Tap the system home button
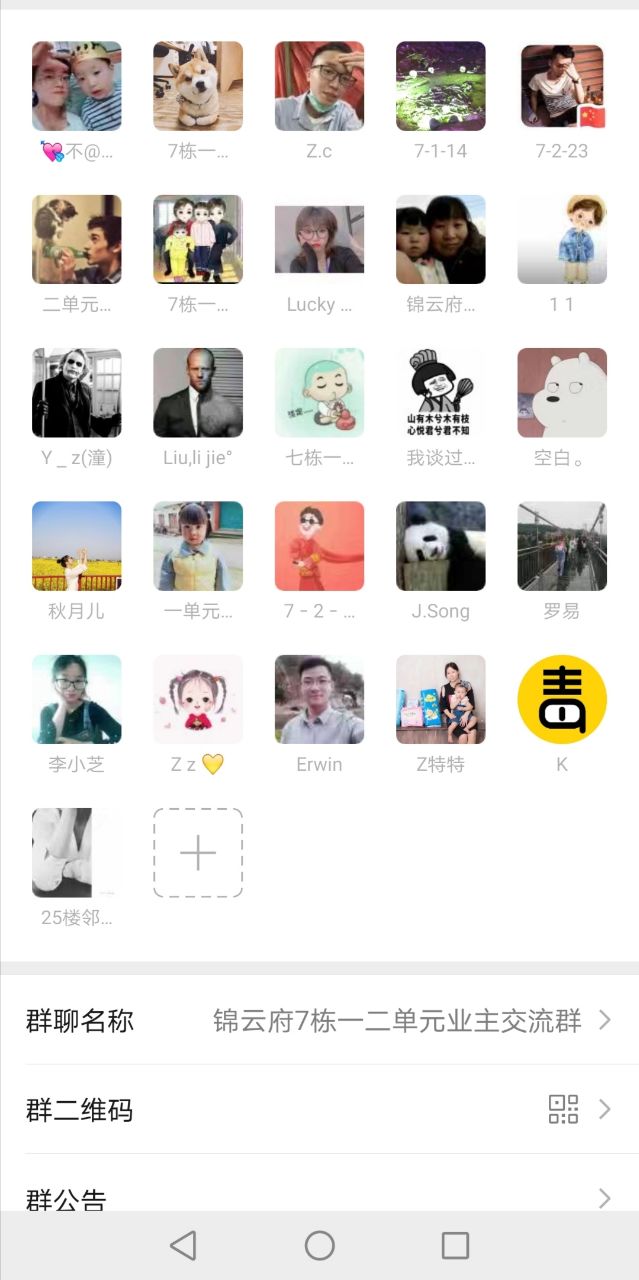Viewport: 639px width, 1280px height. (319, 1246)
